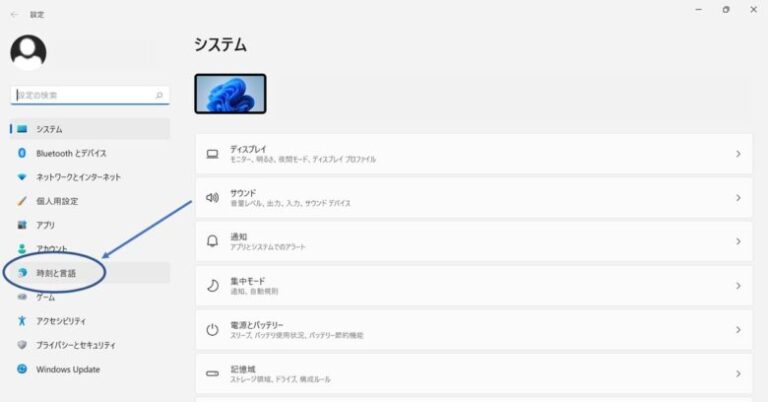Open ネットワークとインターネット settings
This screenshot has height=402, width=768.
[x=78, y=177]
